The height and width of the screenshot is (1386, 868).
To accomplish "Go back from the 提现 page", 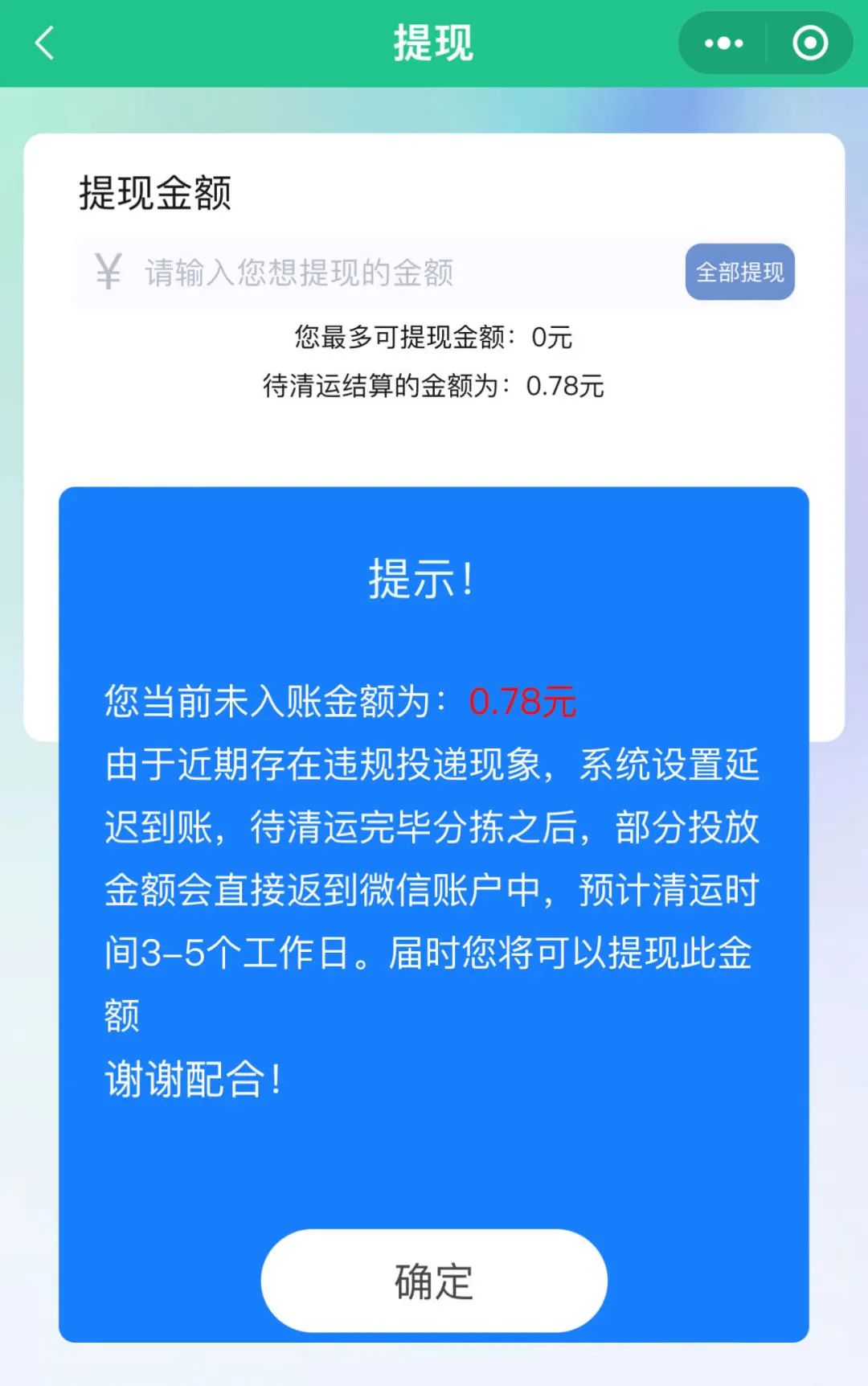I will coord(45,43).
